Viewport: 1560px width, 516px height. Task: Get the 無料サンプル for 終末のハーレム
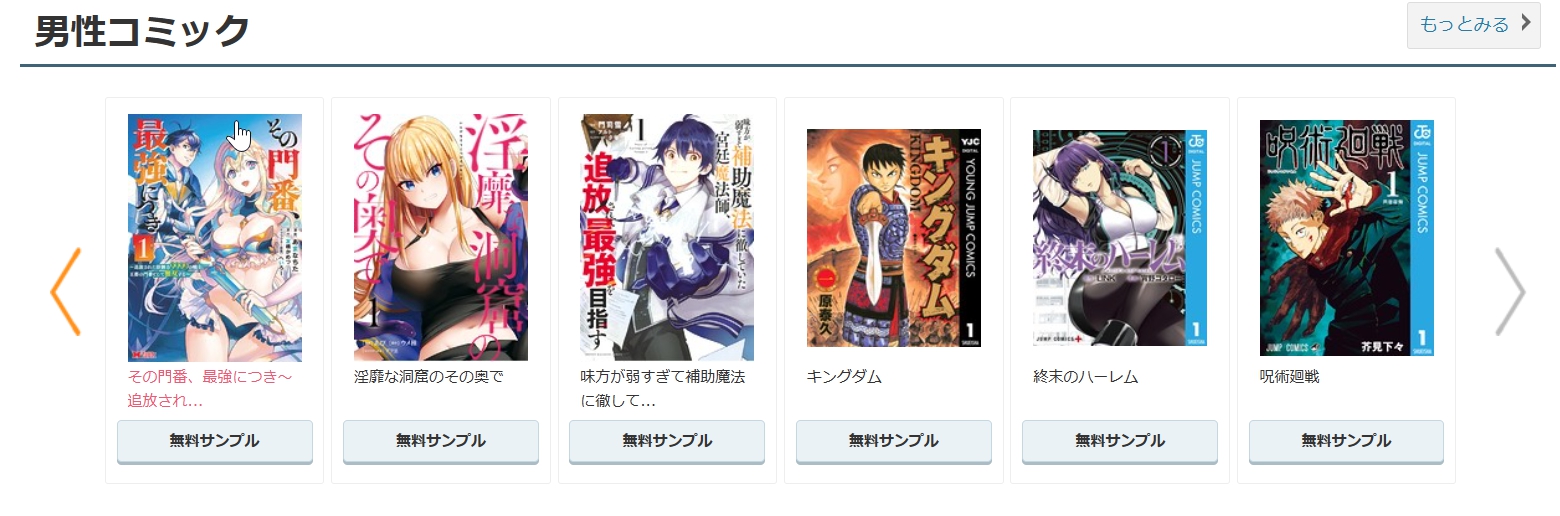[x=1119, y=441]
